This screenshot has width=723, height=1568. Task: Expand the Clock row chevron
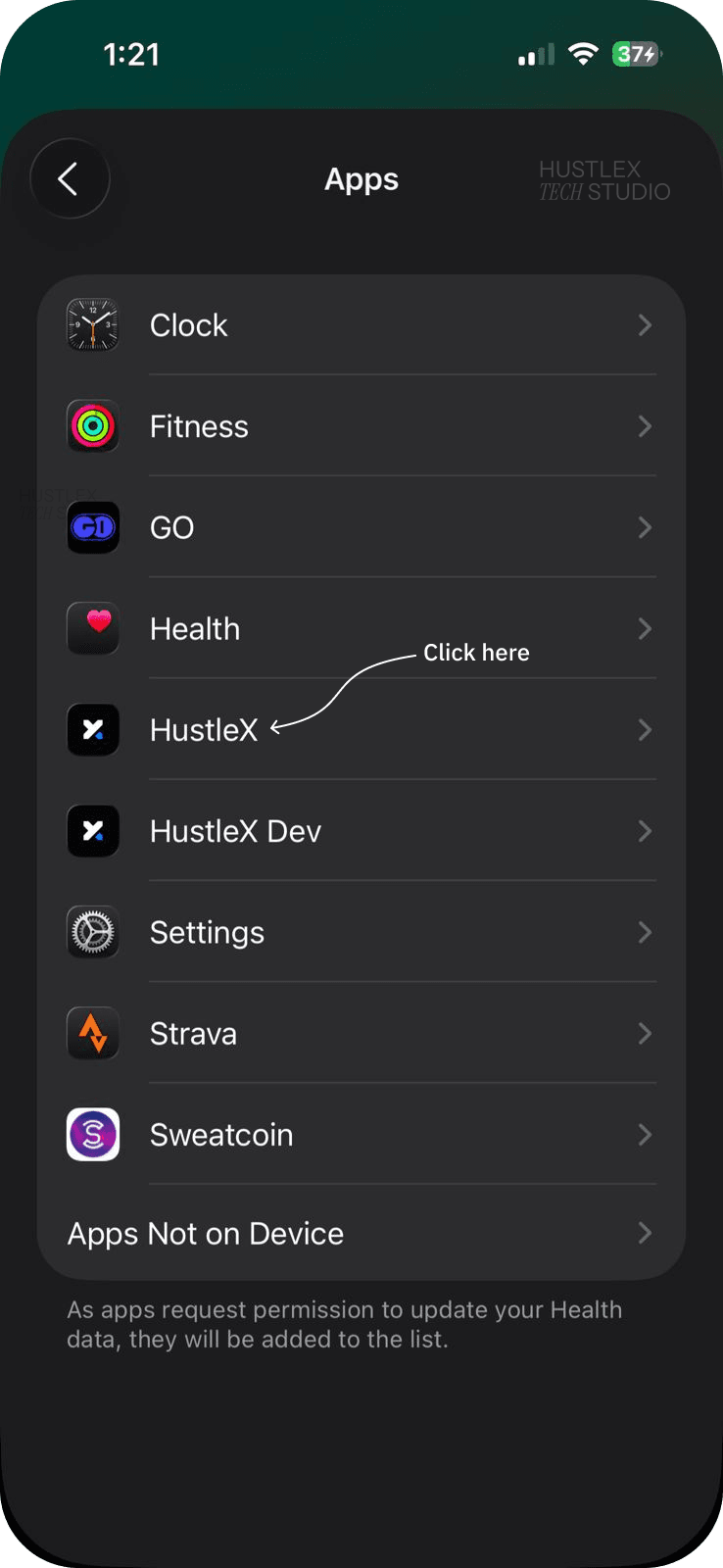tap(645, 324)
